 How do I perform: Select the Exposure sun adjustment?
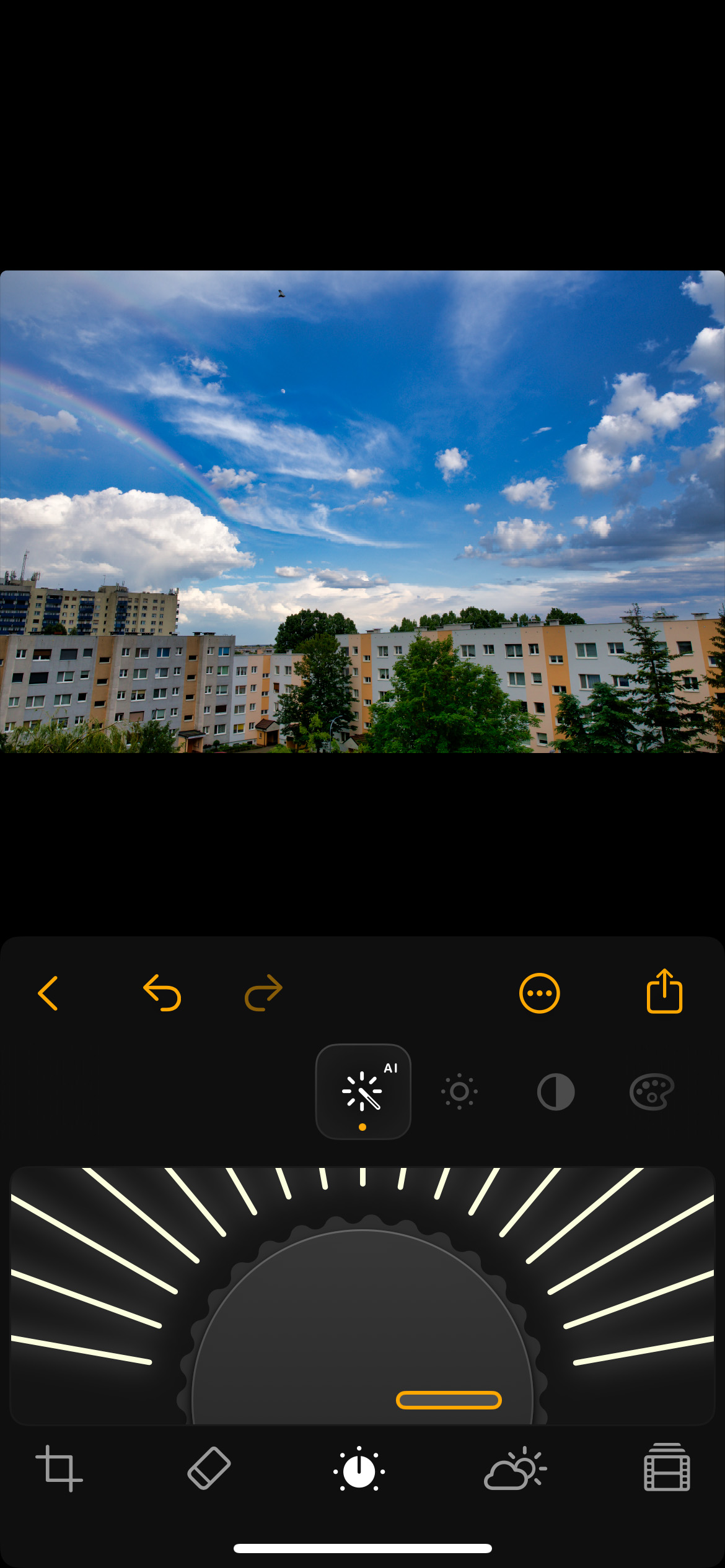click(459, 1091)
